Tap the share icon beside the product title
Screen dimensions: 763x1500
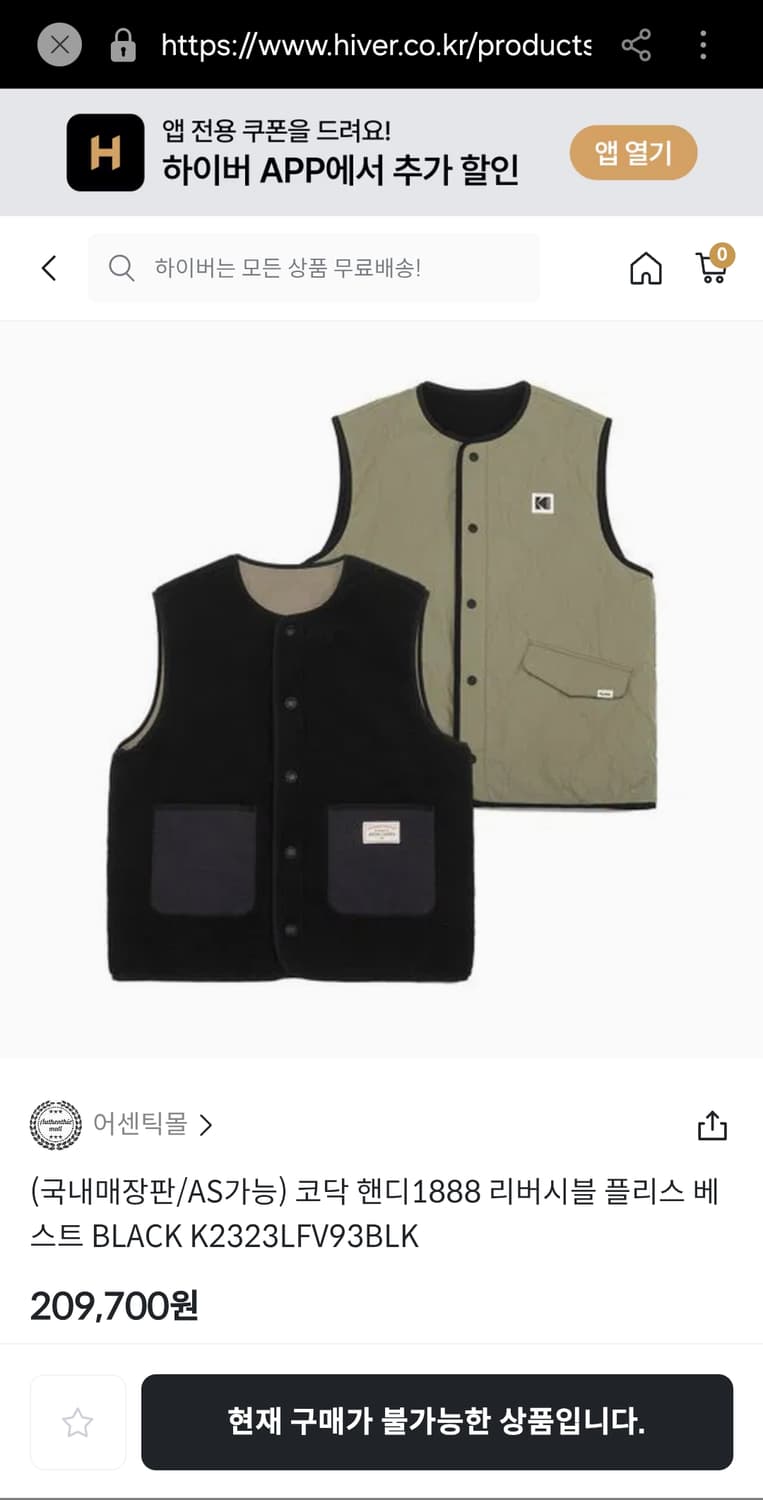pyautogui.click(x=712, y=1124)
